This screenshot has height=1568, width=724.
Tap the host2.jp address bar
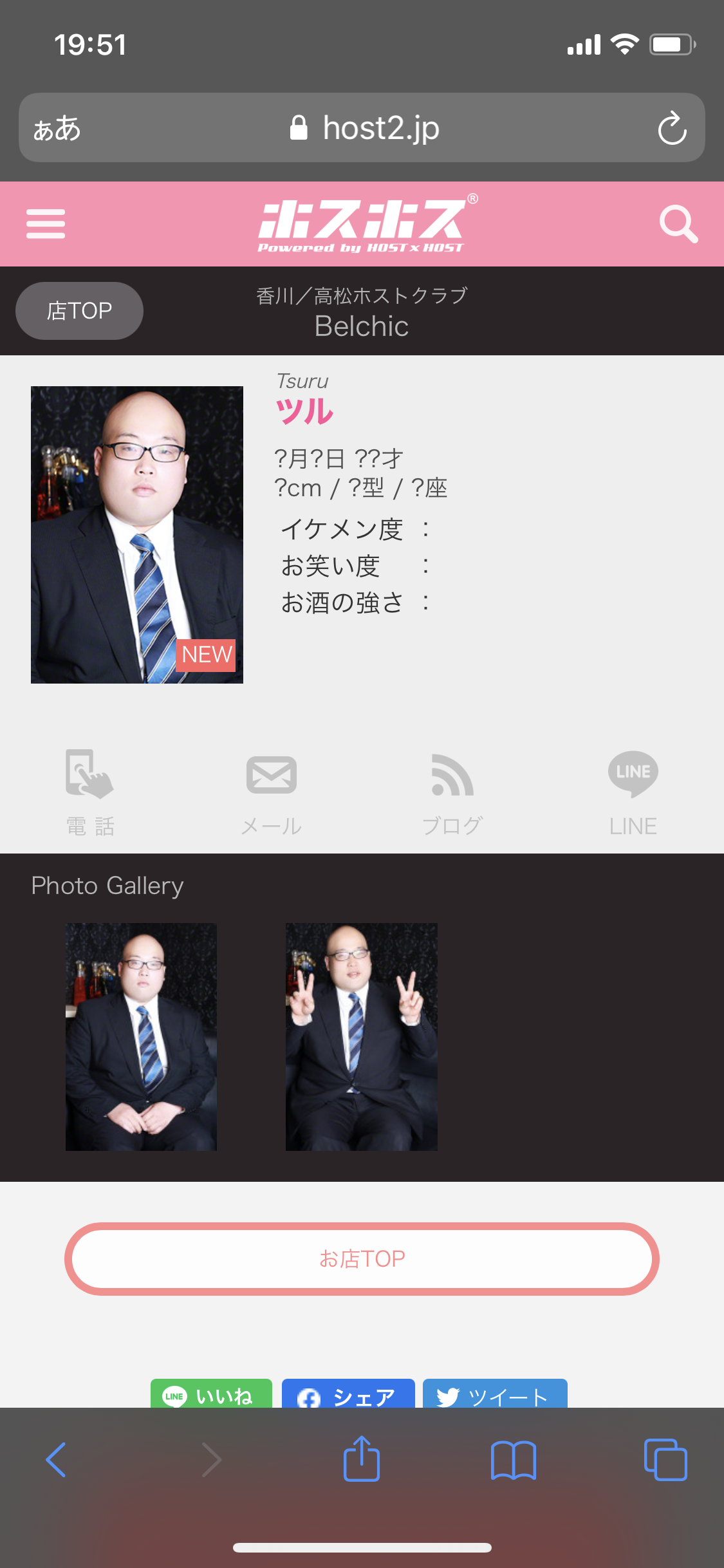point(362,127)
